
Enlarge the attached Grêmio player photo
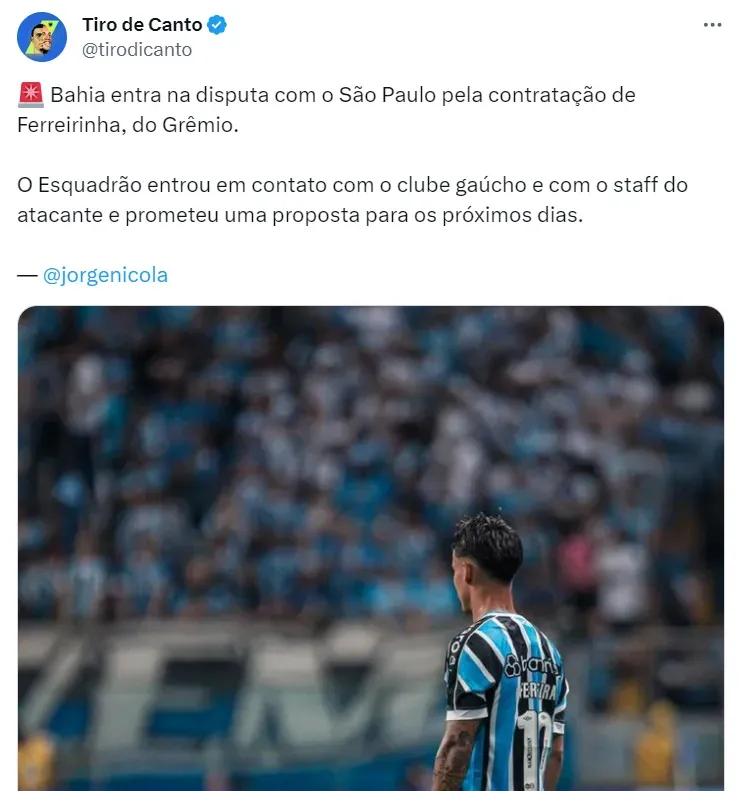pos(371,548)
